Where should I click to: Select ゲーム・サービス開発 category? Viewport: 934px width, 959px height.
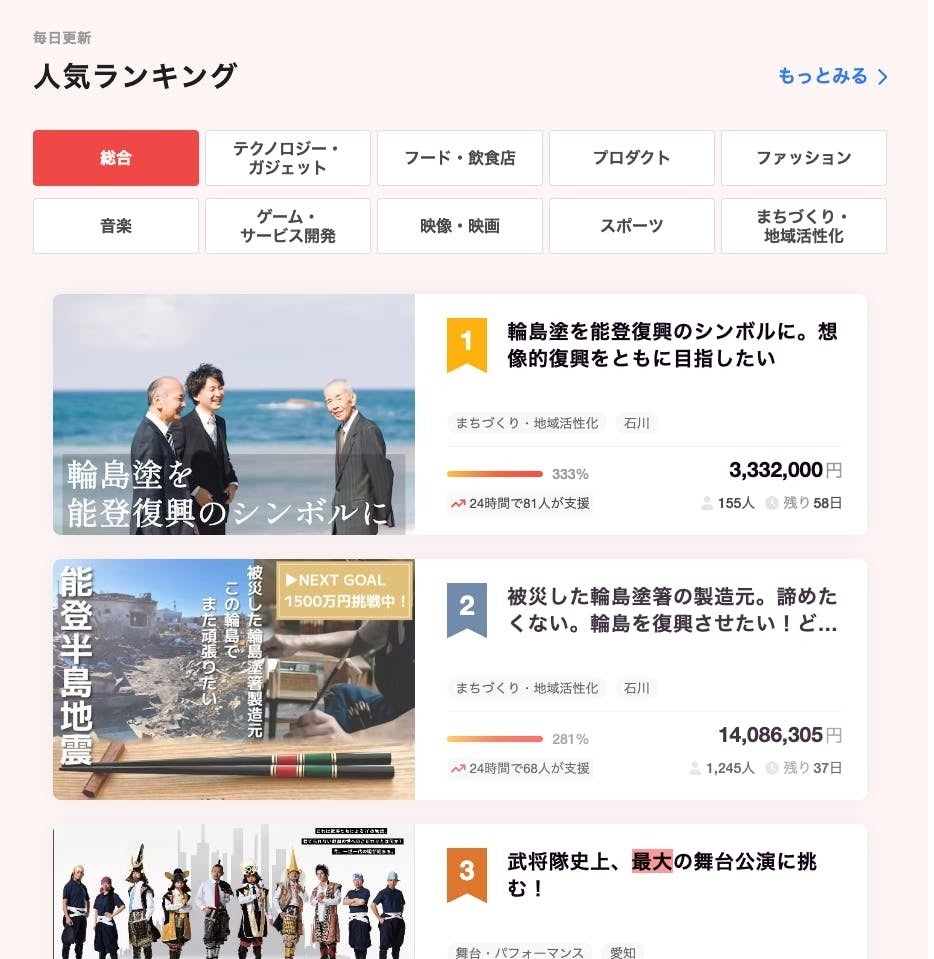click(x=288, y=226)
